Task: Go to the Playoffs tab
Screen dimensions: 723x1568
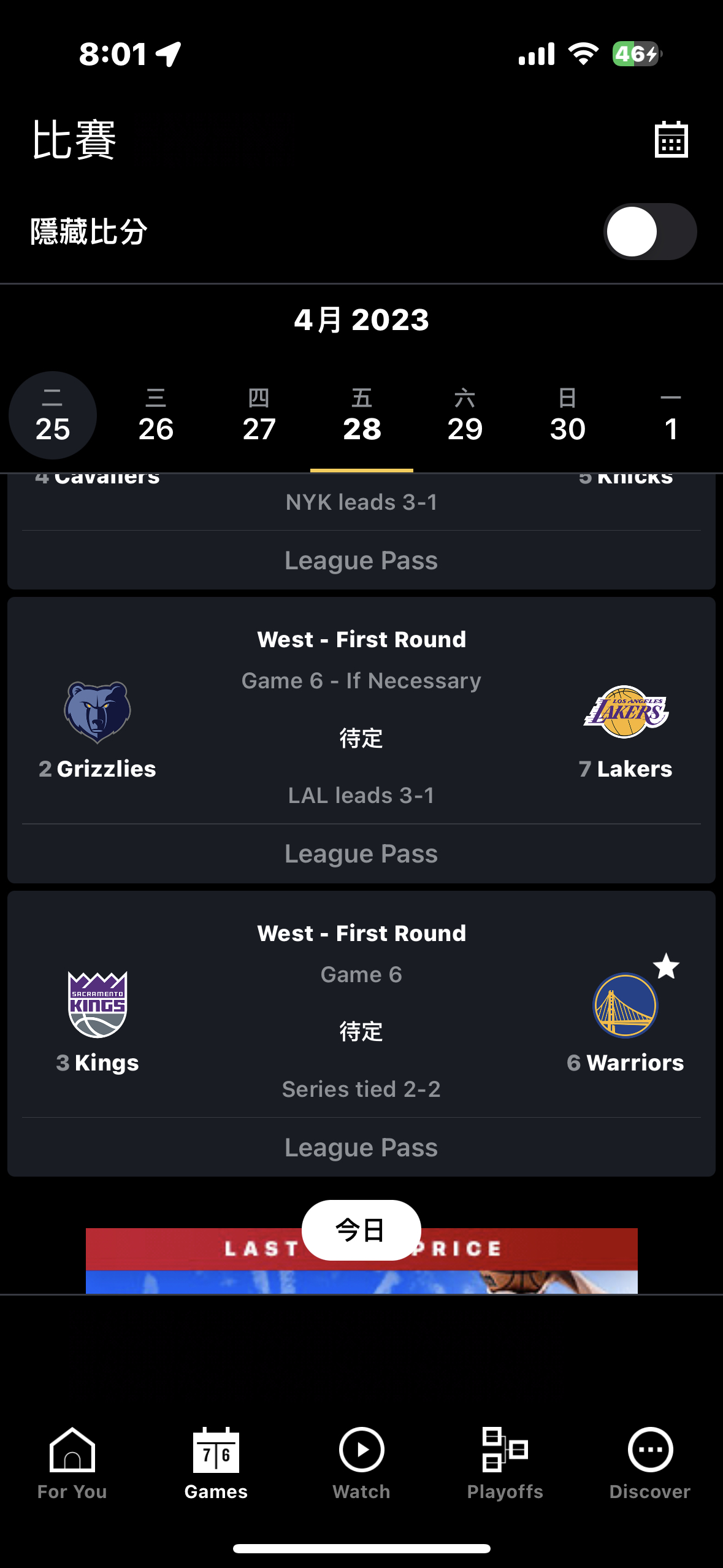Action: pyautogui.click(x=505, y=1463)
